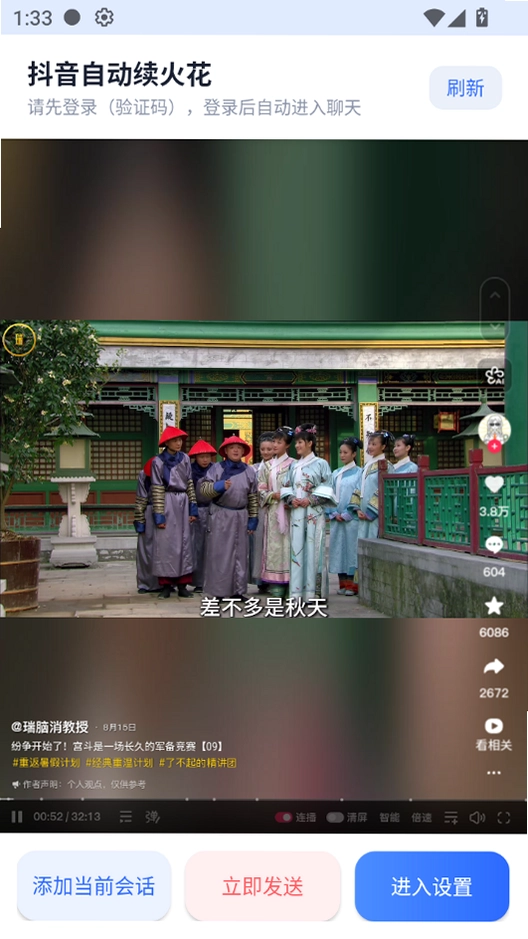Favorite the video via the star icon
Image resolution: width=528 pixels, height=939 pixels.
pos(494,605)
